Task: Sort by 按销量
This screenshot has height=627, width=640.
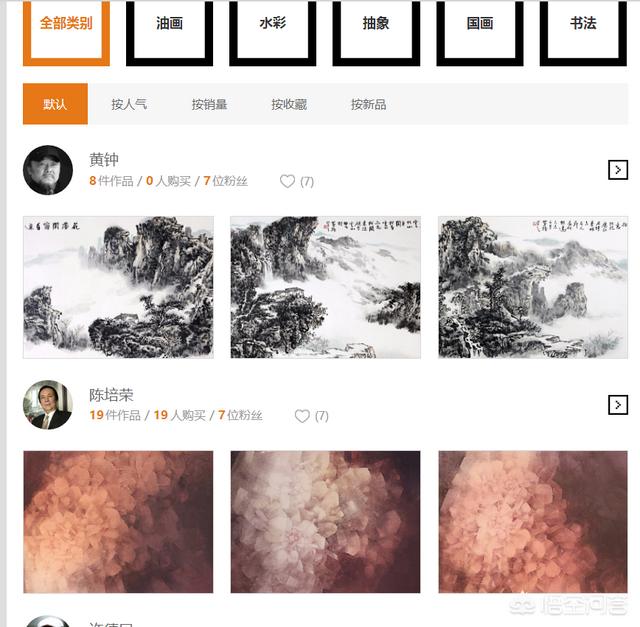Action: coord(209,104)
